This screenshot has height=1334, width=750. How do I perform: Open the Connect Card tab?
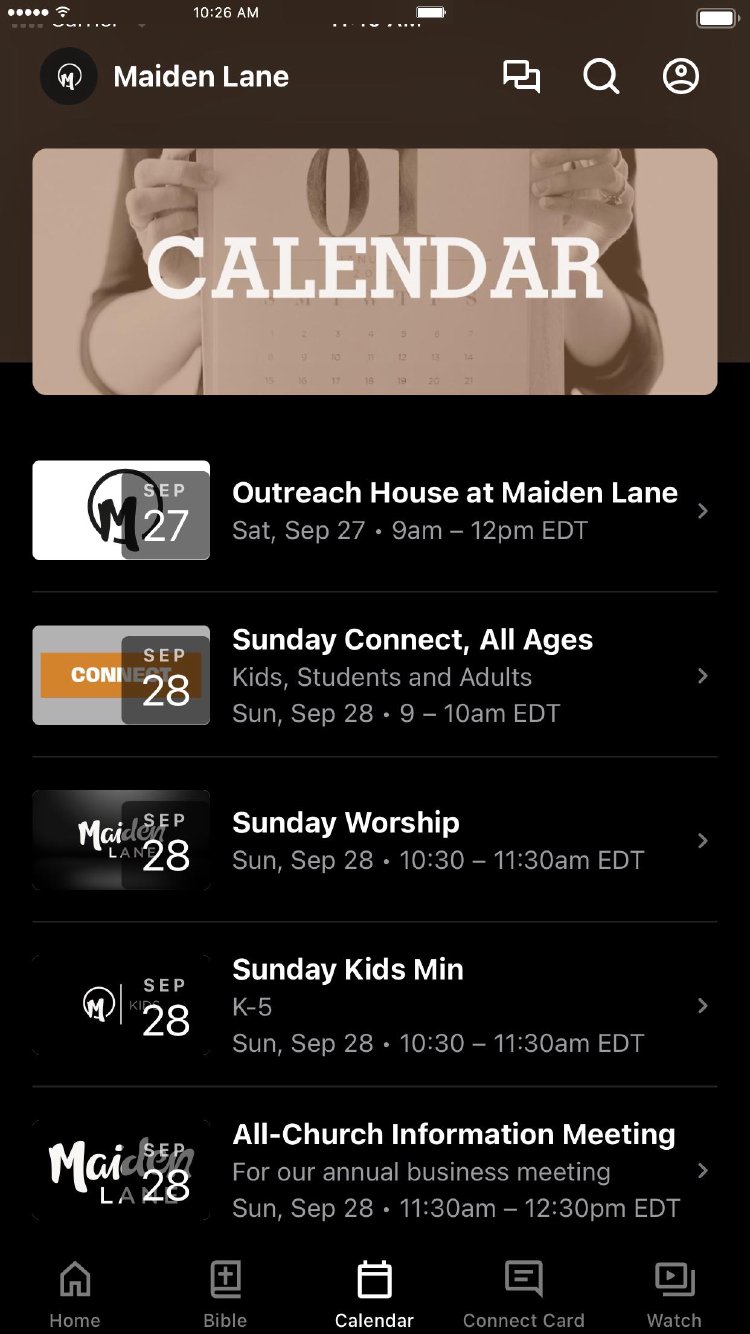point(524,1294)
